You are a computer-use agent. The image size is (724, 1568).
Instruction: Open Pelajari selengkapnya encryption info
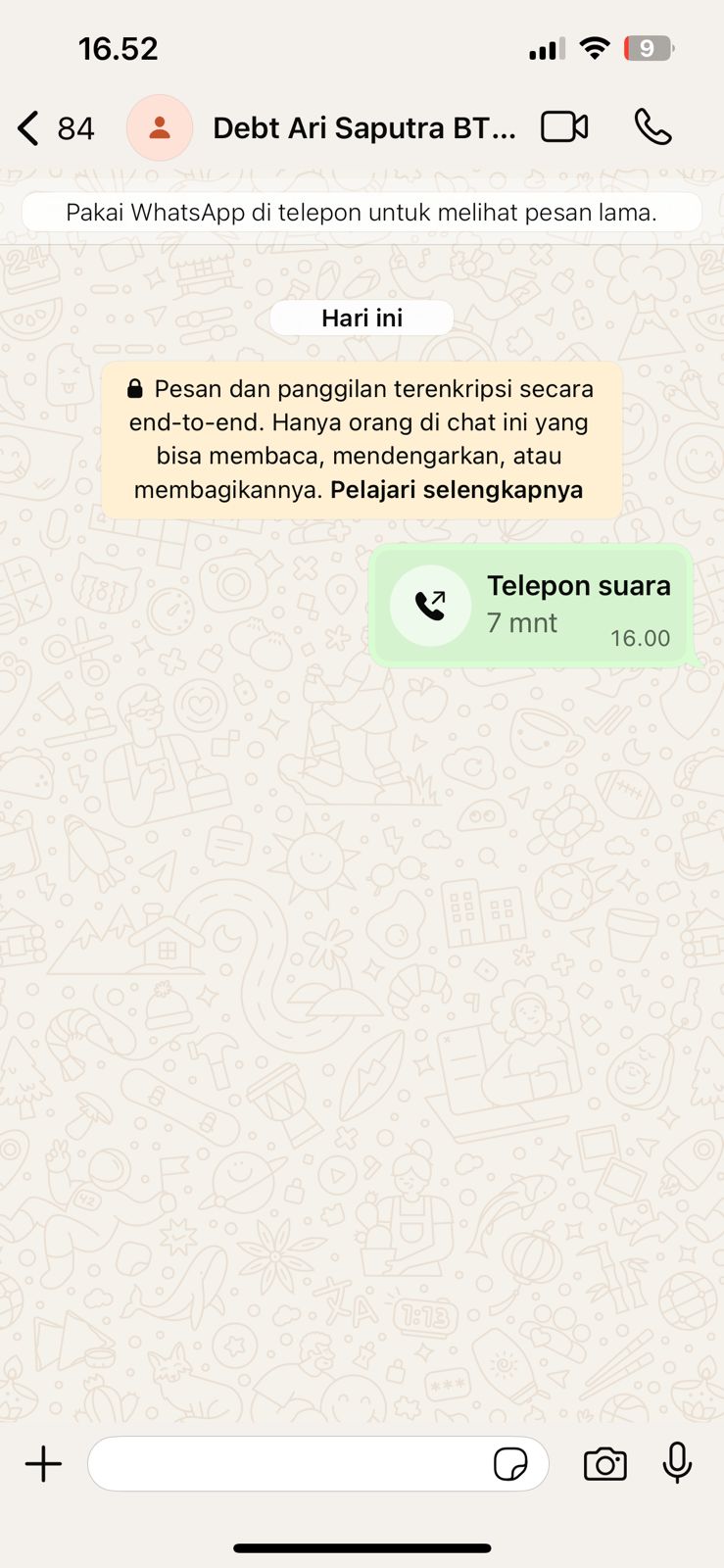pyautogui.click(x=457, y=490)
